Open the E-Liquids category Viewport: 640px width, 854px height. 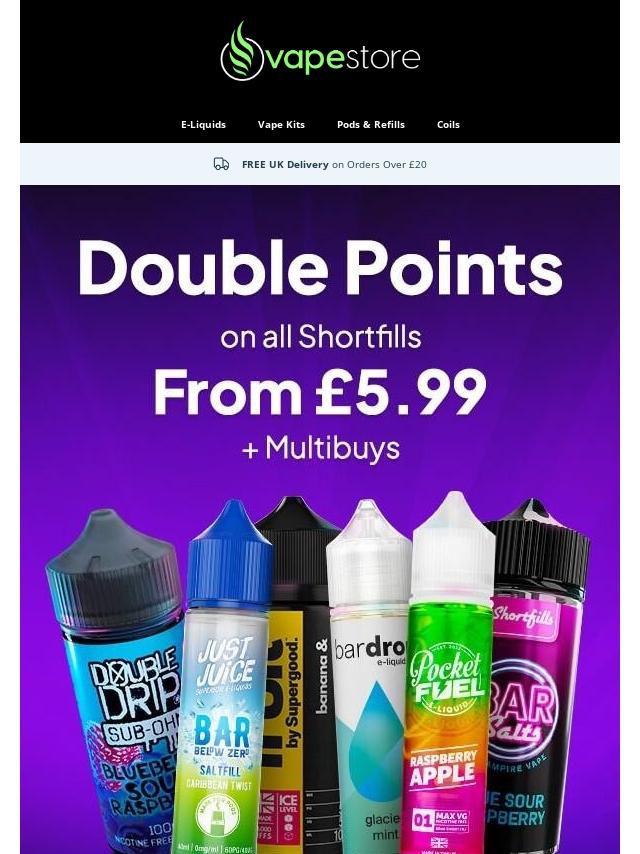point(203,125)
